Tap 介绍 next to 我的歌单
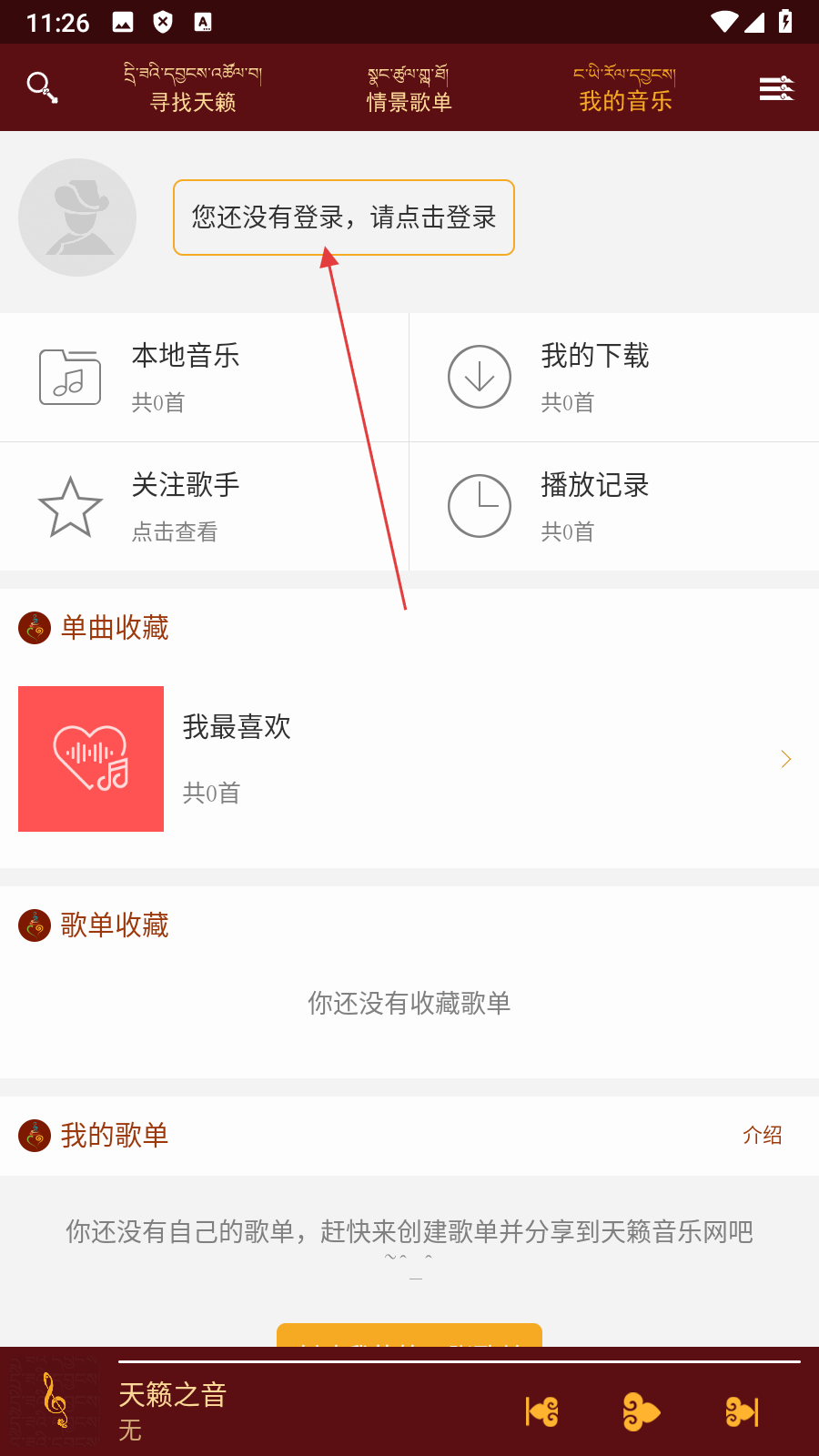Viewport: 819px width, 1456px height. [762, 1135]
